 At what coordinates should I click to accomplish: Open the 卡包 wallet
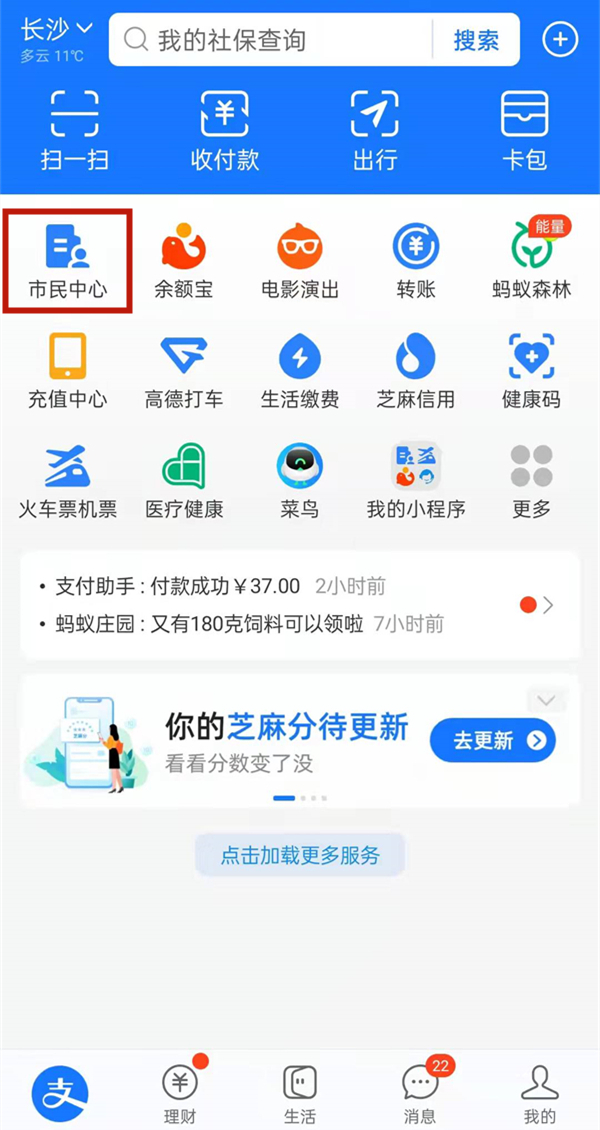[x=525, y=130]
